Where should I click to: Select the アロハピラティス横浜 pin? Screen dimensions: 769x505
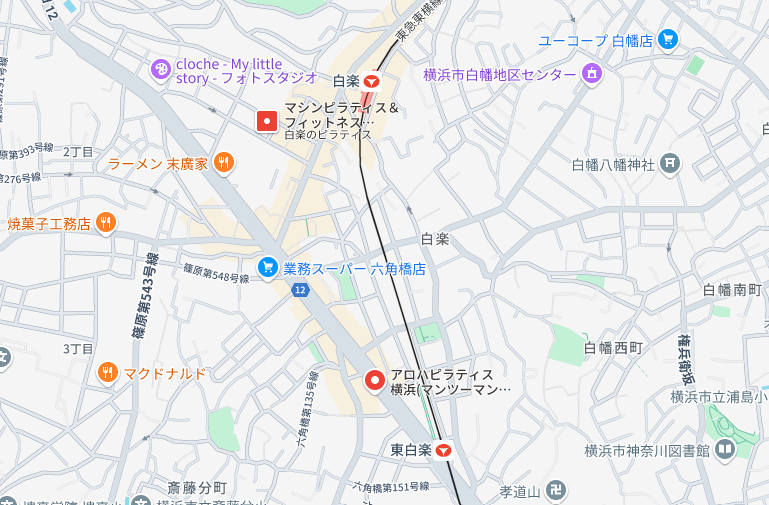point(375,381)
